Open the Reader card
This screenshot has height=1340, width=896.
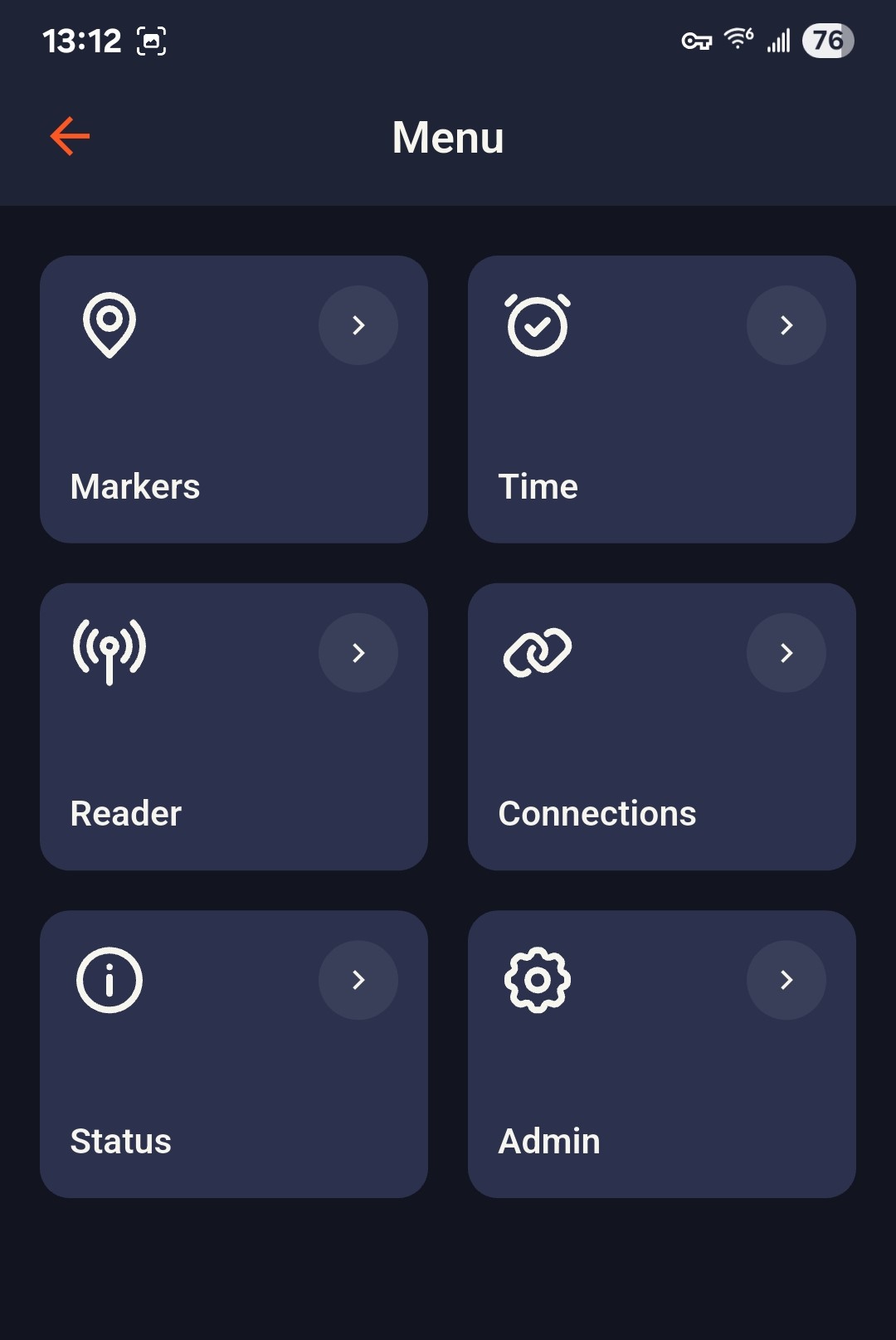234,726
